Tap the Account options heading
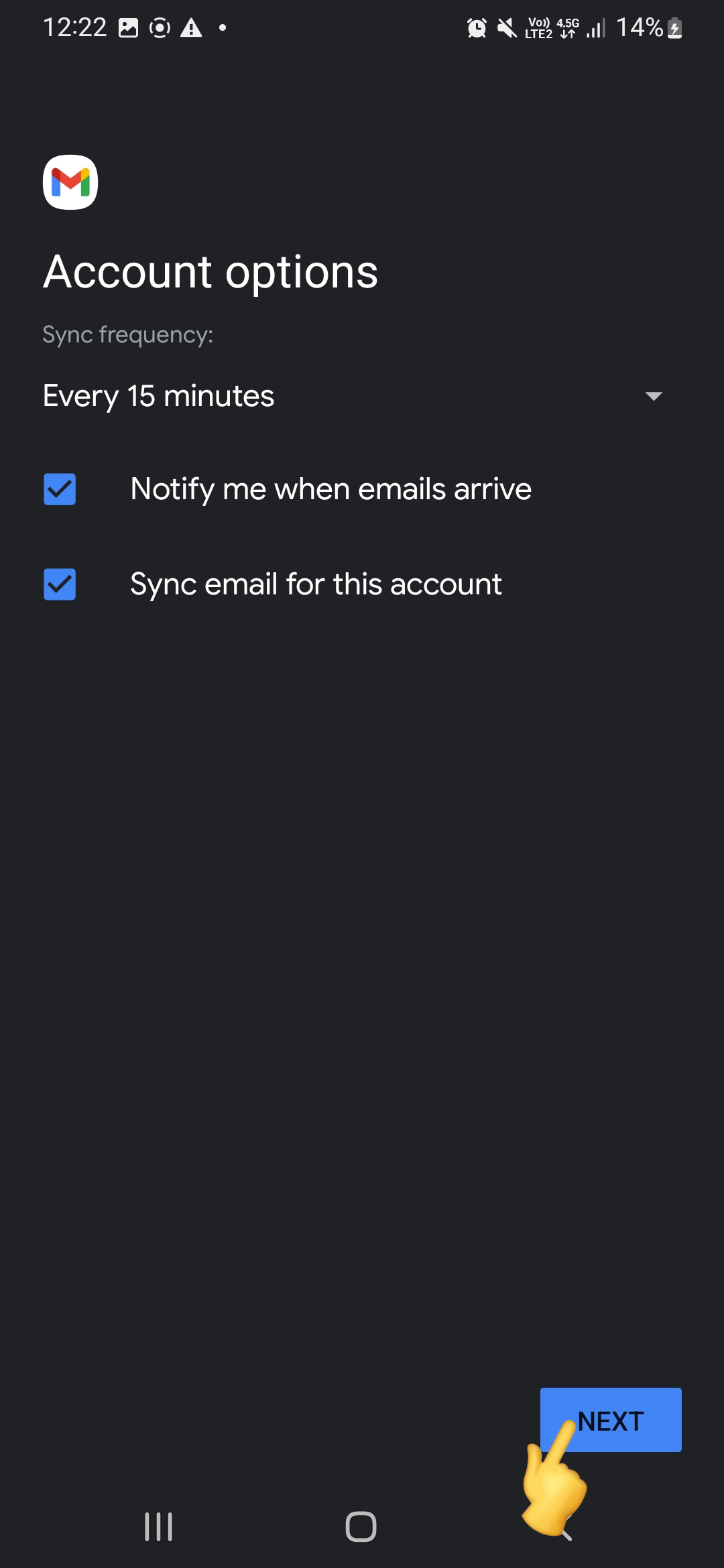This screenshot has width=724, height=1568. coord(210,272)
